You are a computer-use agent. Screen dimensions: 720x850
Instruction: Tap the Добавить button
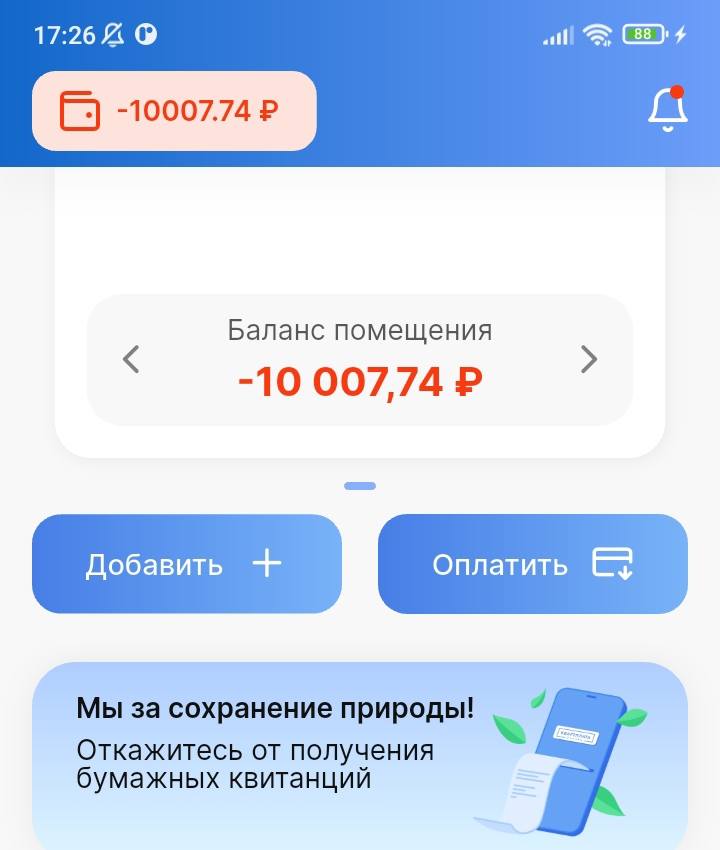pyautogui.click(x=187, y=563)
